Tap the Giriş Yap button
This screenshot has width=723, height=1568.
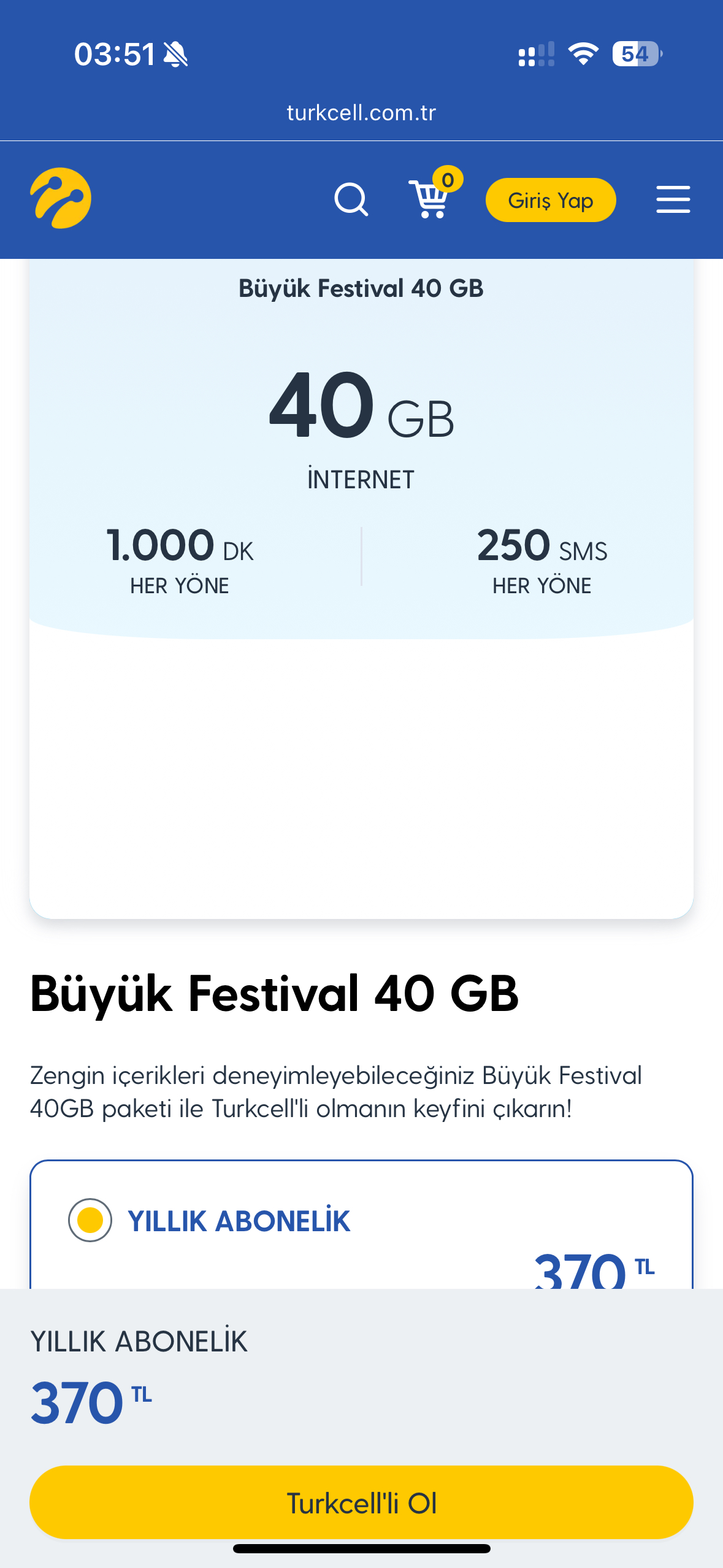551,200
